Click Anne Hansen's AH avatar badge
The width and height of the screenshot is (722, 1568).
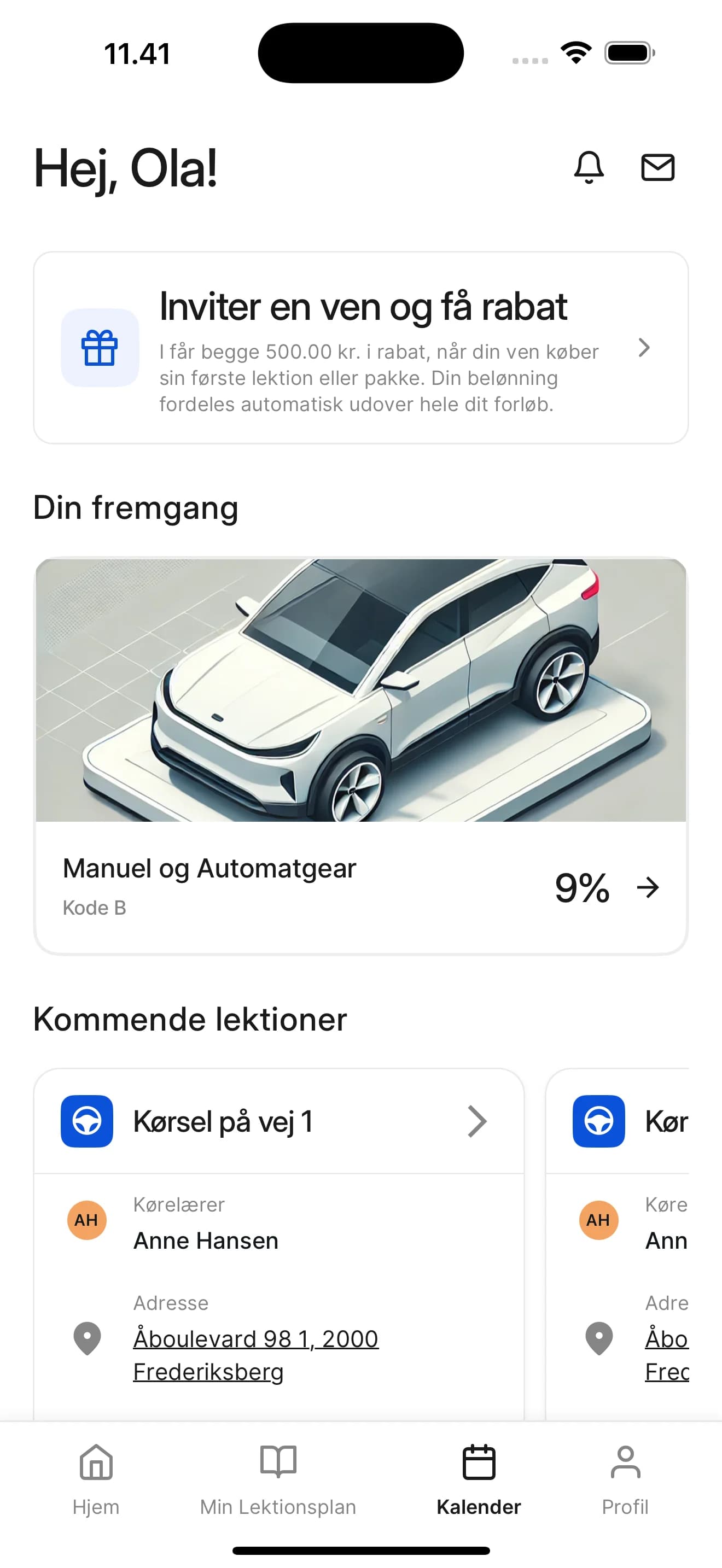[x=86, y=1220]
